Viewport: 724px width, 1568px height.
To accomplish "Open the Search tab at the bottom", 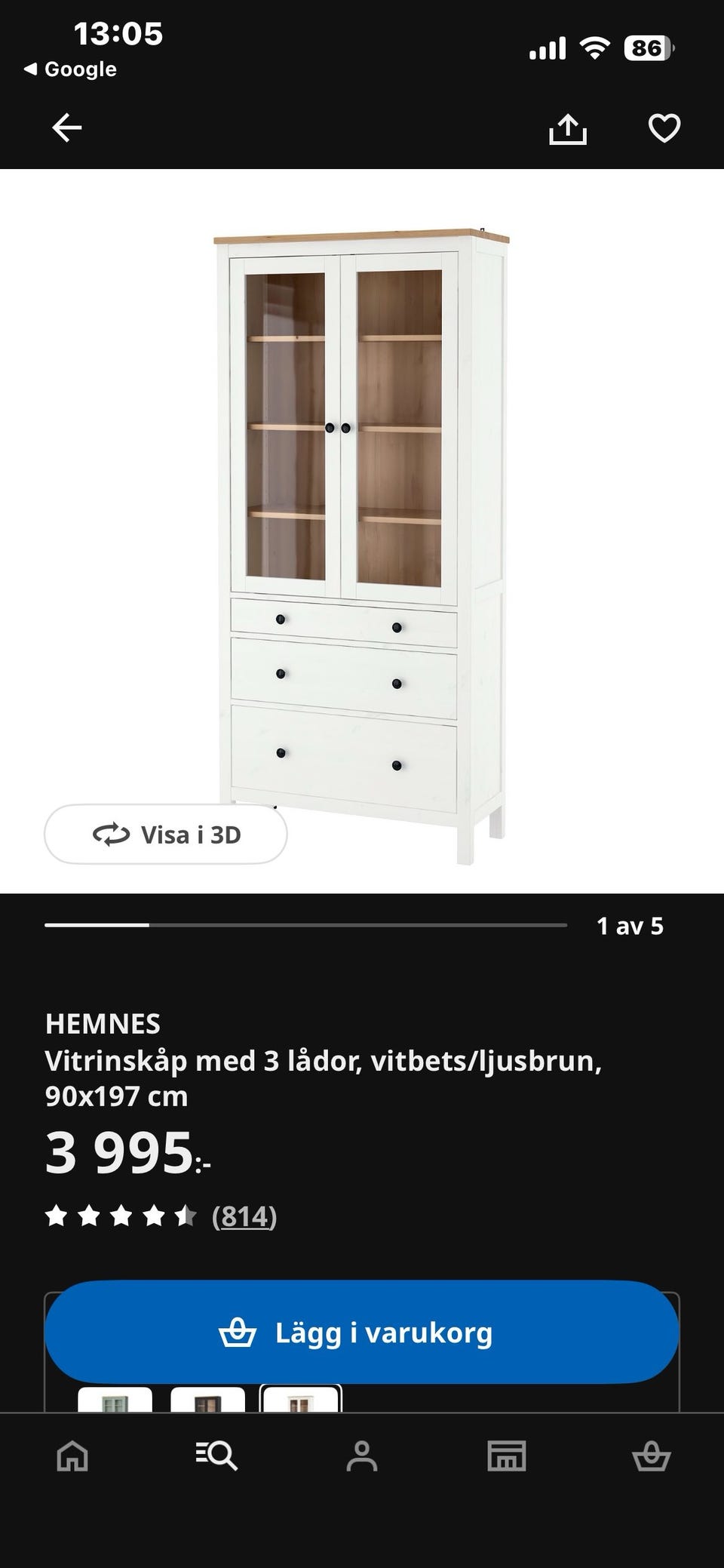I will point(217,1456).
